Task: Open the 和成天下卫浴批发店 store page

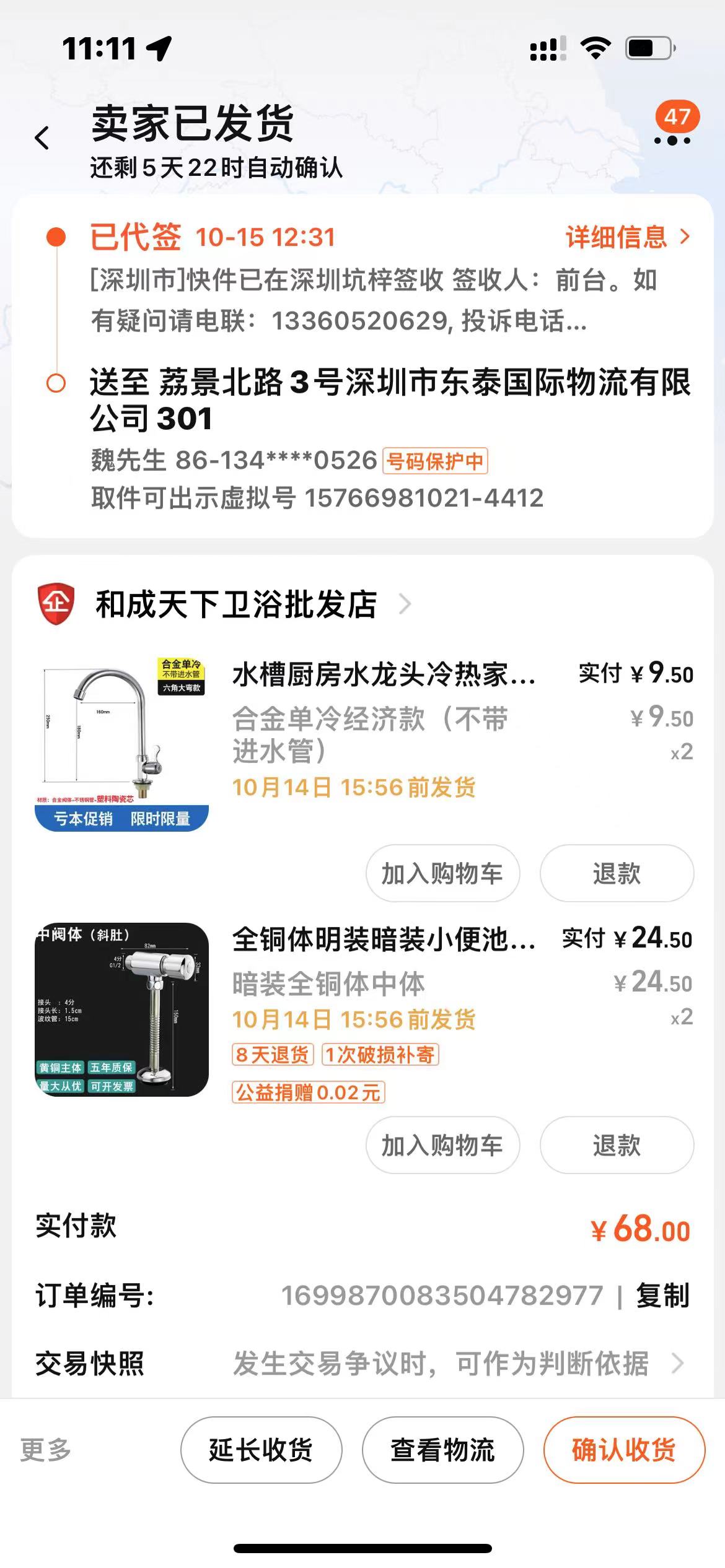Action: click(x=235, y=604)
